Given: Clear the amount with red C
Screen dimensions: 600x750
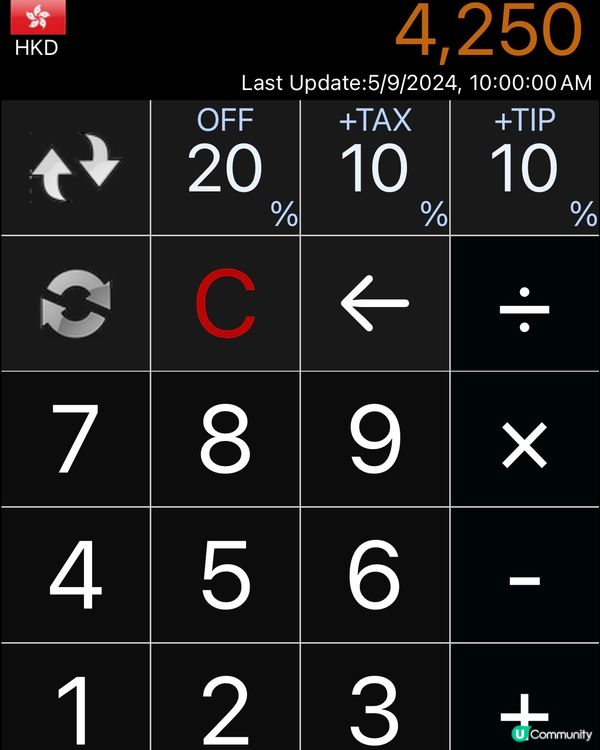Looking at the screenshot, I should [x=225, y=303].
